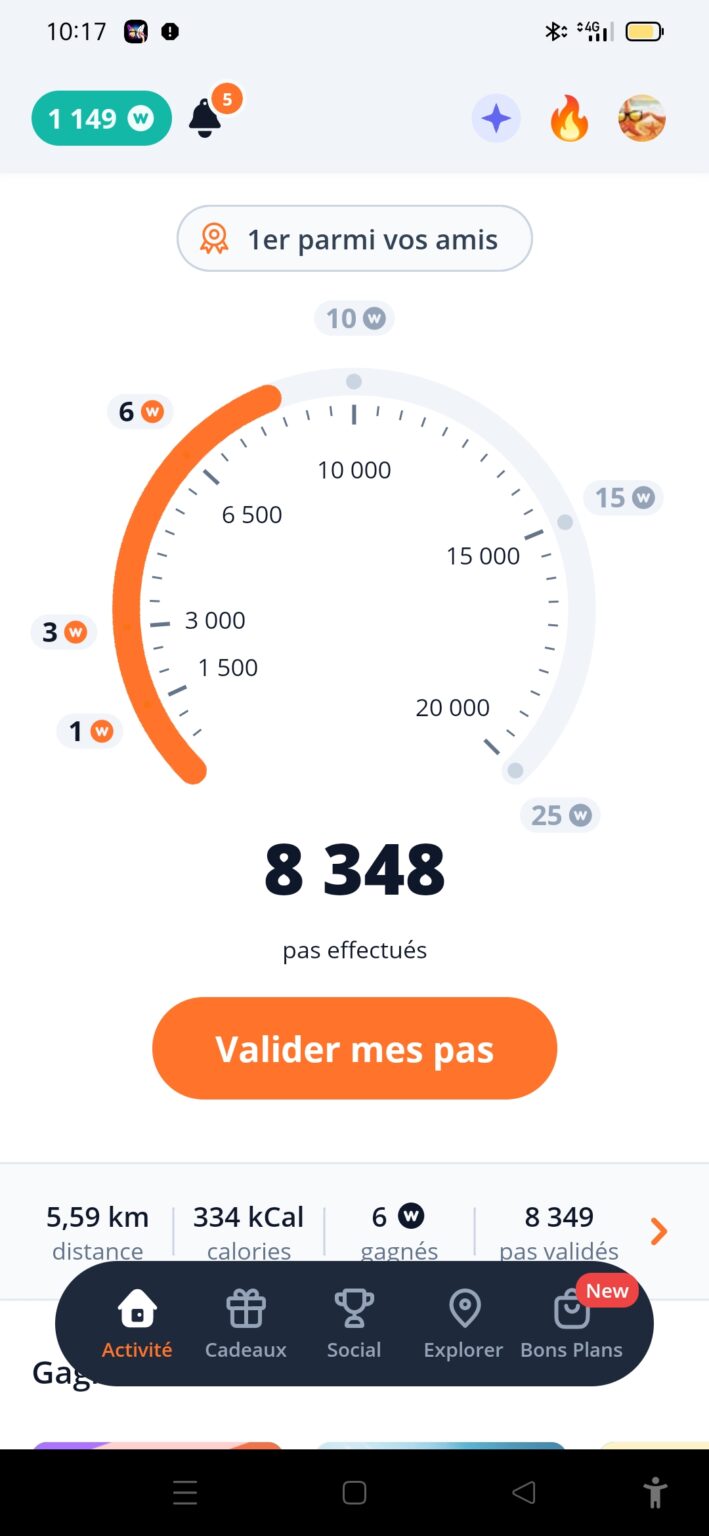Switch to the Social tab
This screenshot has width=709, height=1536.
pyautogui.click(x=354, y=1324)
